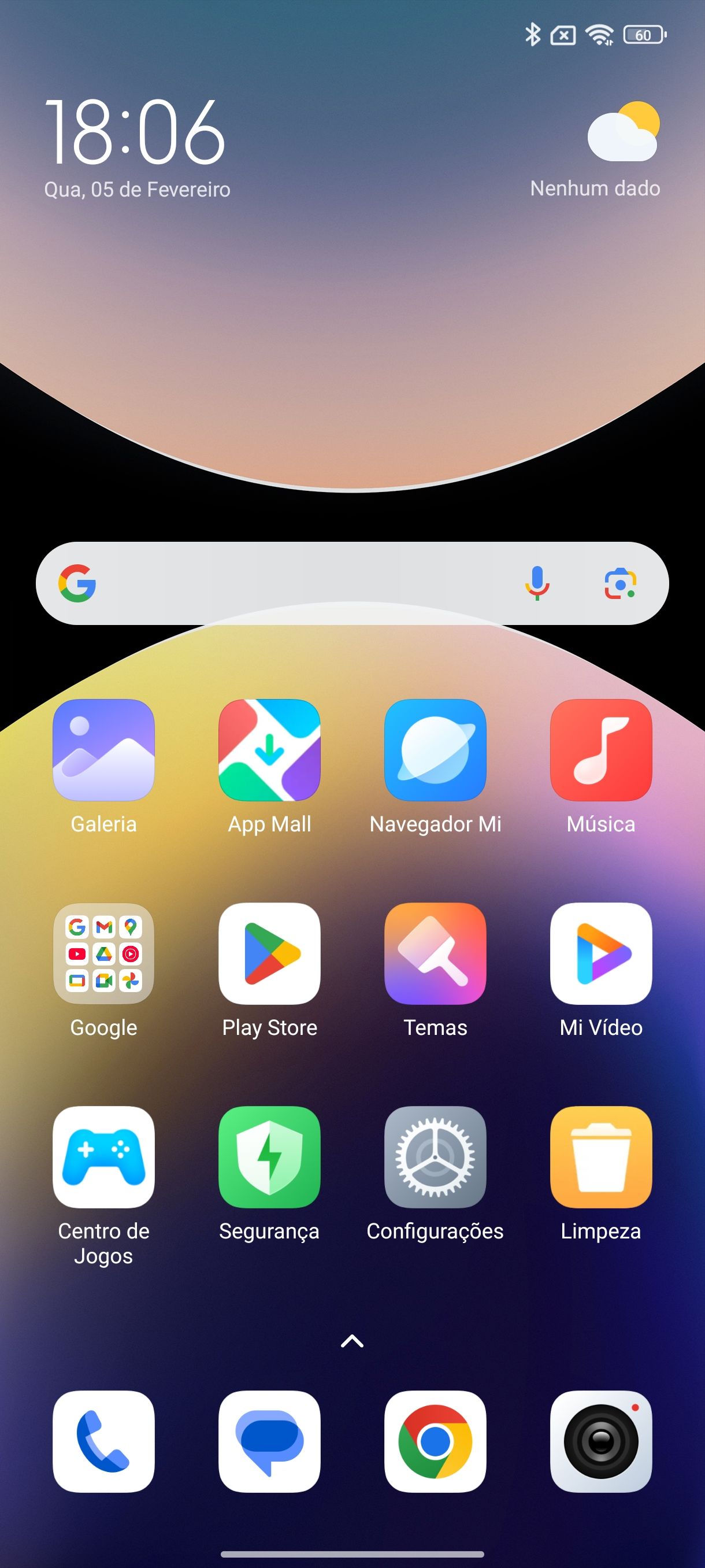The image size is (705, 1568).
Task: Launch the Segurança app
Action: [269, 1156]
